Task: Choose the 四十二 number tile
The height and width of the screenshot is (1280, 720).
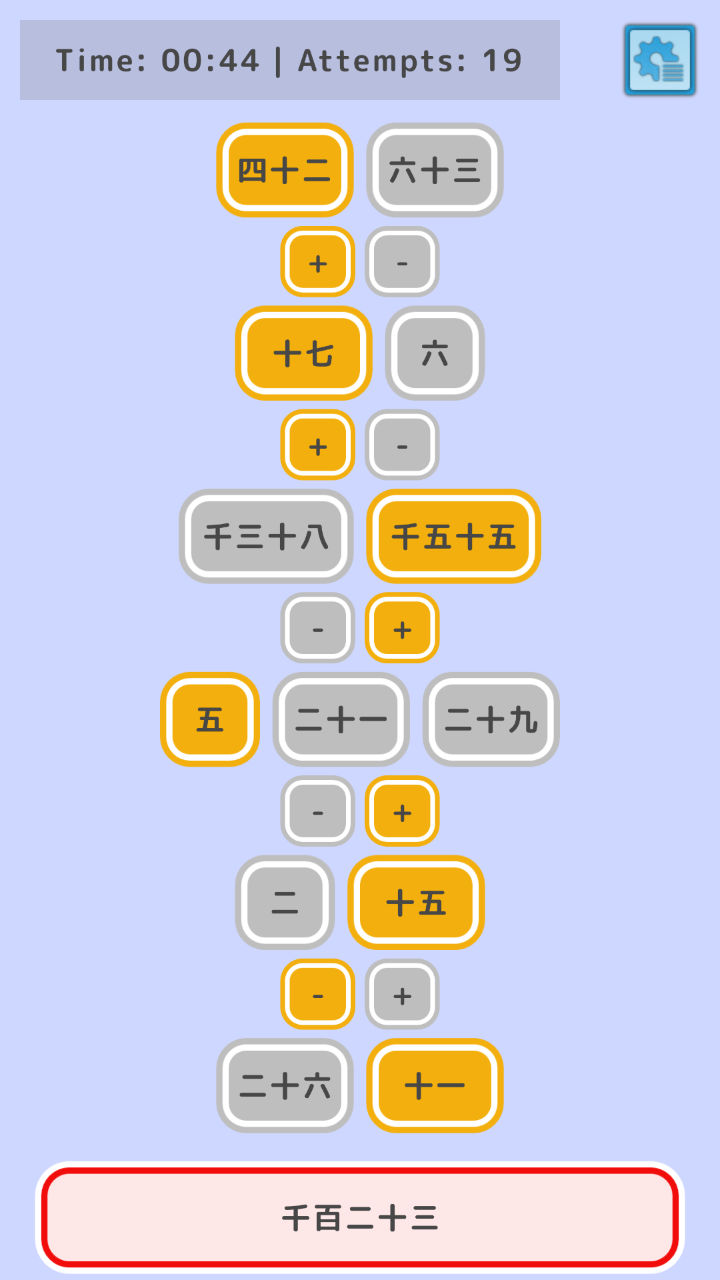Action: click(x=285, y=170)
